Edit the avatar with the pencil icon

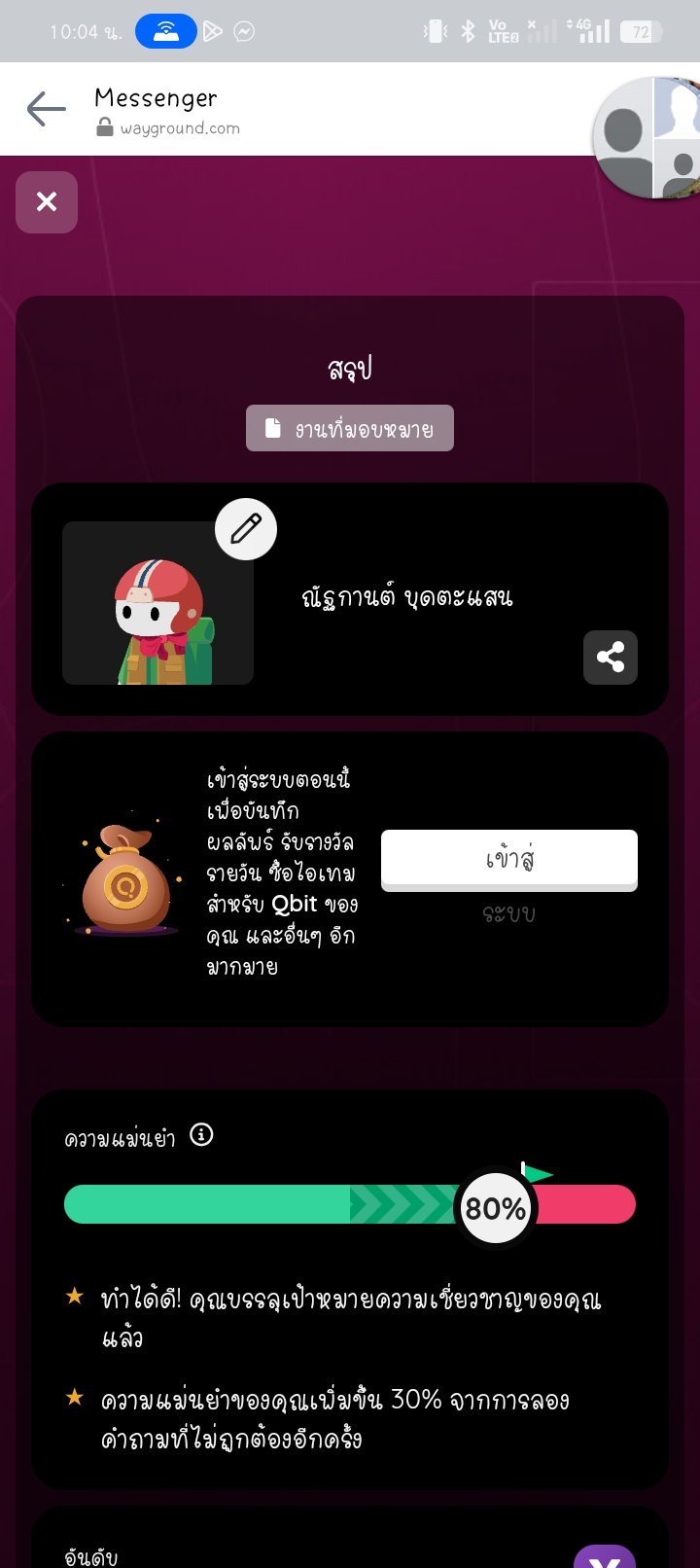pos(246,529)
